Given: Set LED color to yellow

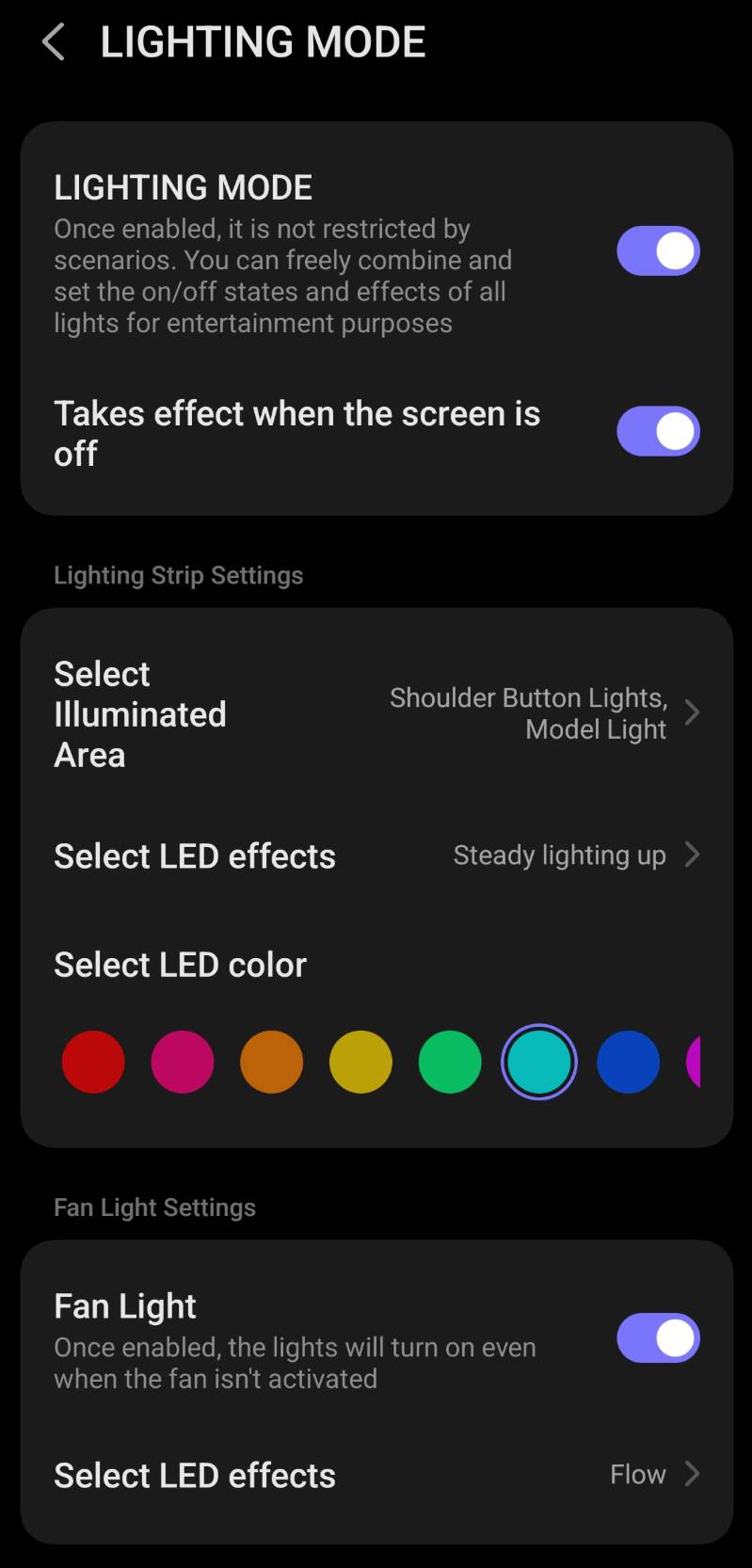Looking at the screenshot, I should [360, 1062].
